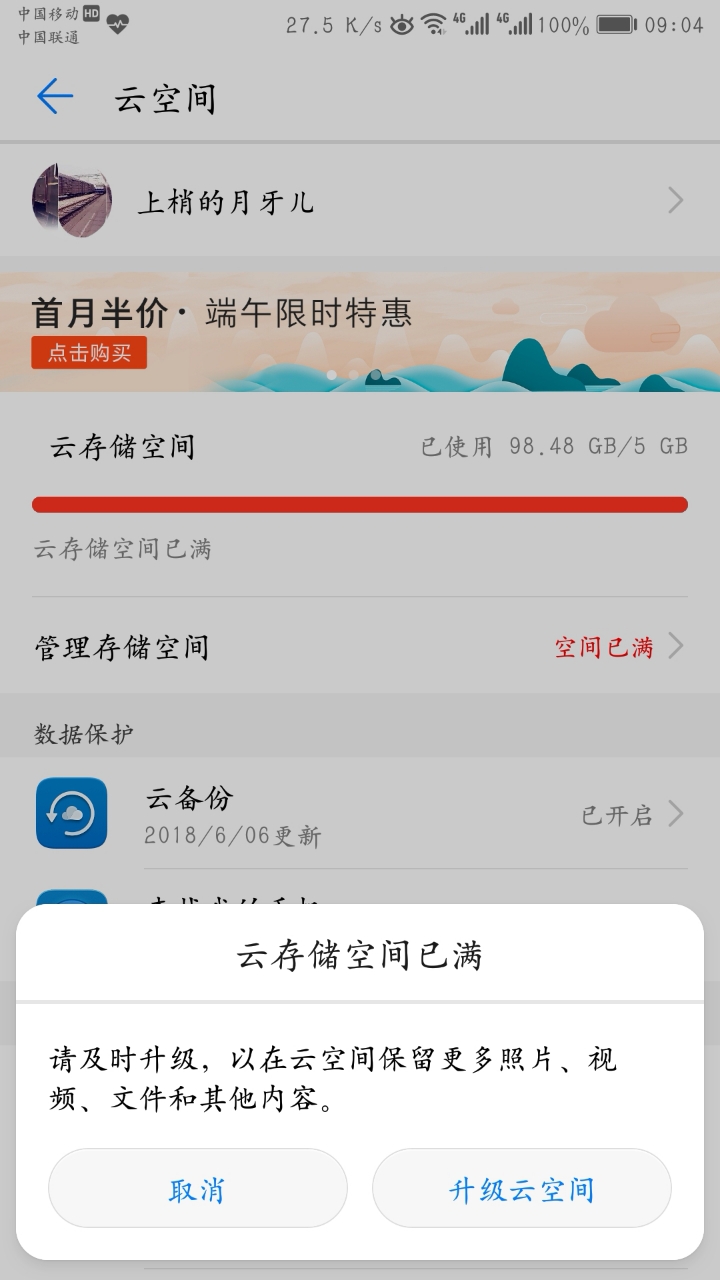Viewport: 720px width, 1280px height.
Task: Go back with the top arrow
Action: [x=55, y=97]
